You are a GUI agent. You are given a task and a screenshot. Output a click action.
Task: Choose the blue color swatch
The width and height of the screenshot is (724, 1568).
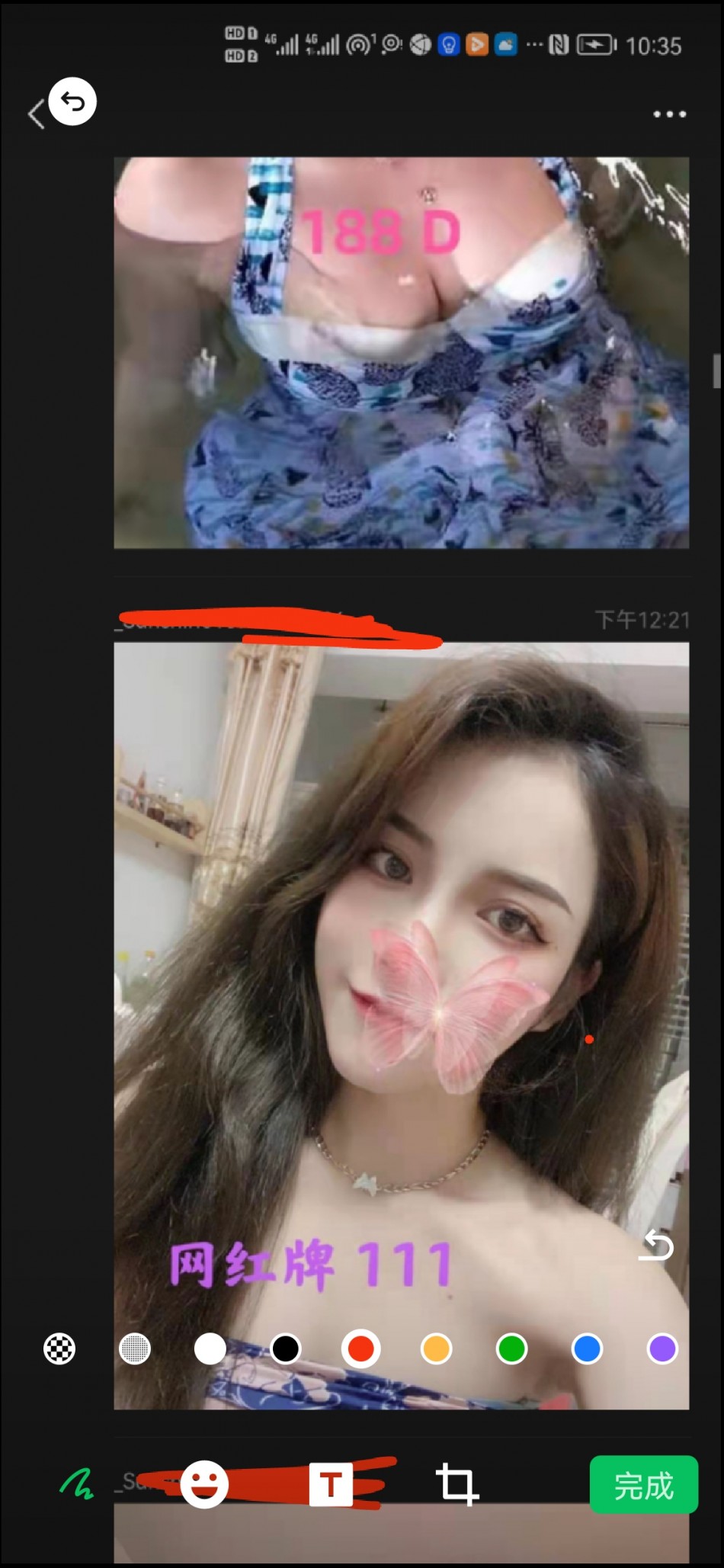pyautogui.click(x=587, y=1348)
